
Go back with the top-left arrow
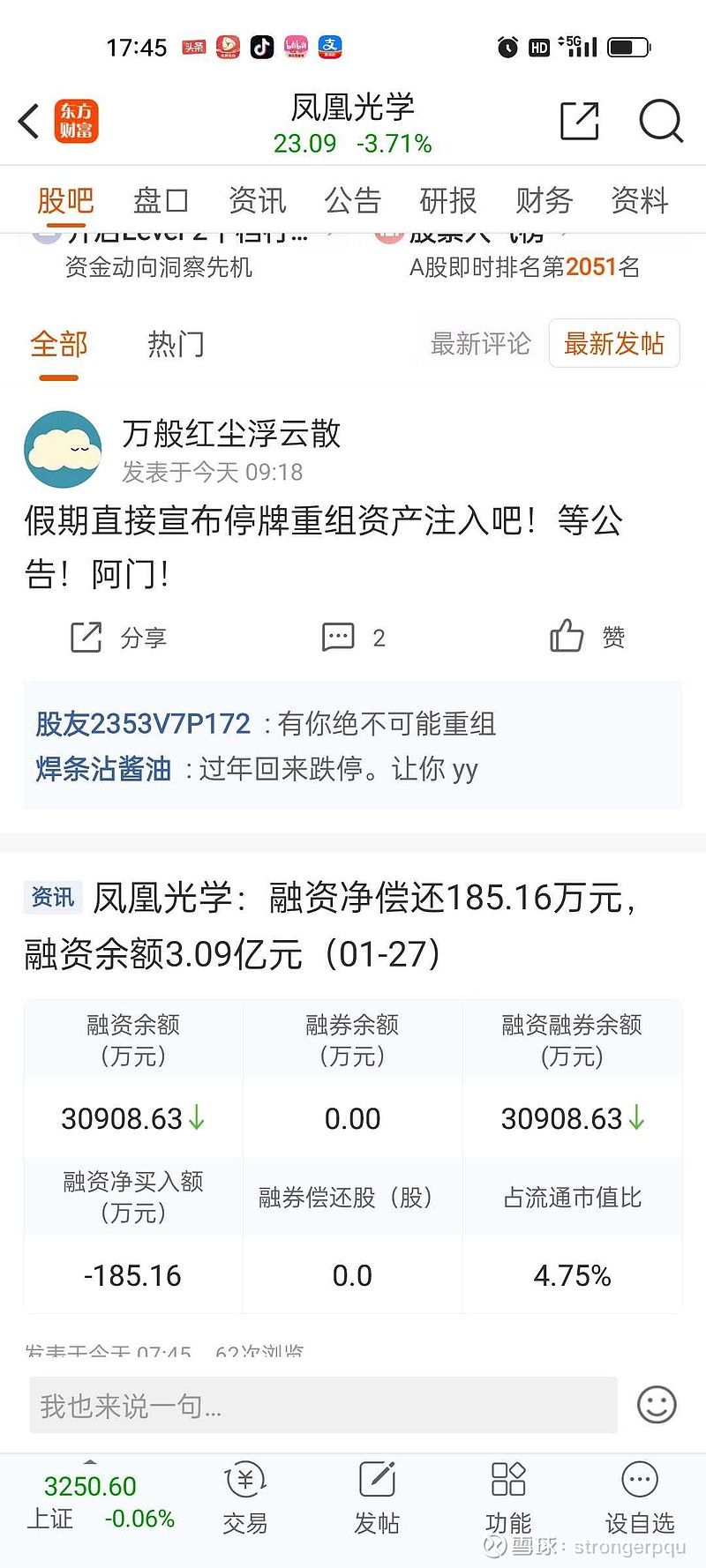click(x=29, y=121)
